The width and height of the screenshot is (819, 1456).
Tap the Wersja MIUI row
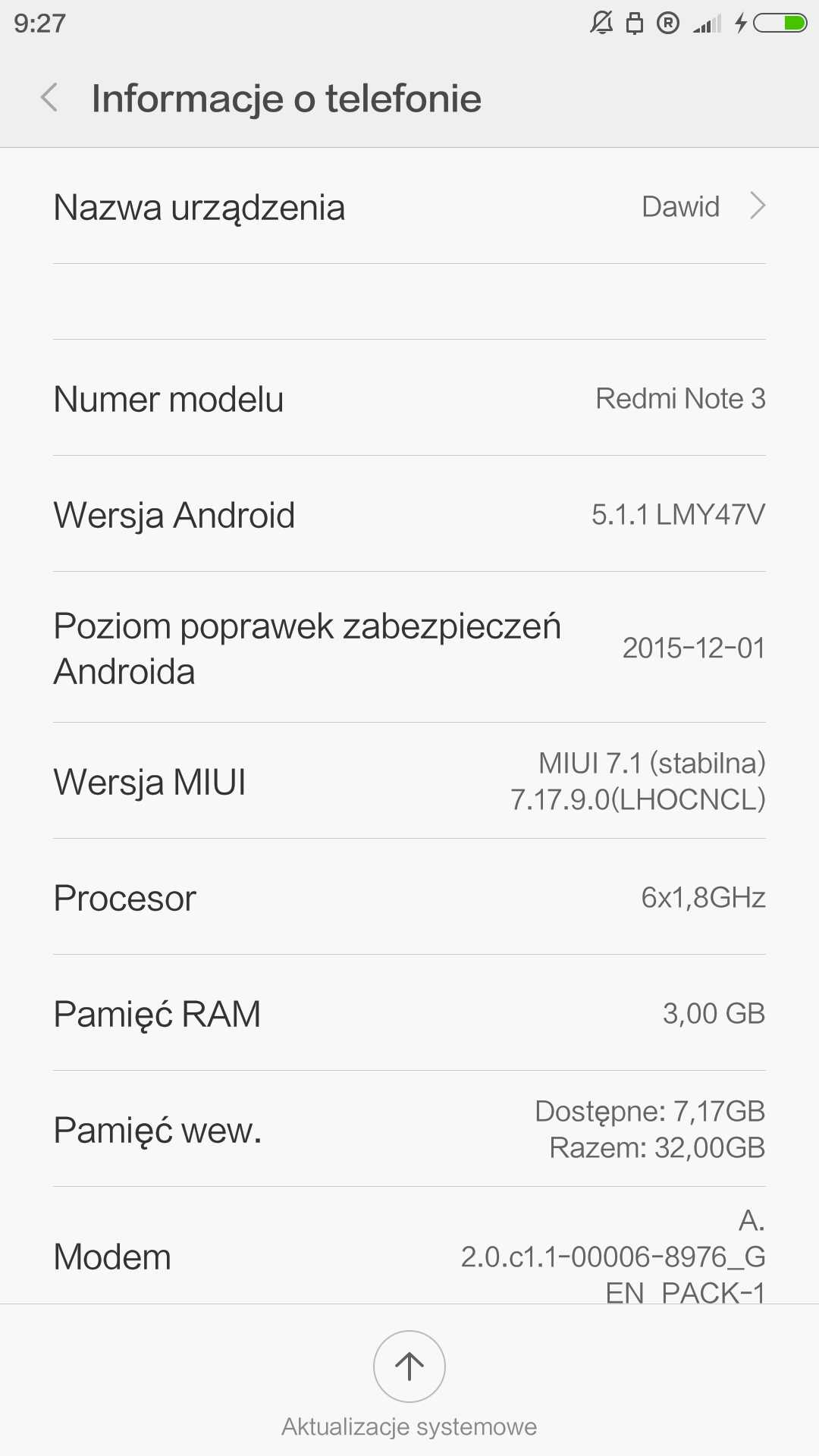(409, 781)
